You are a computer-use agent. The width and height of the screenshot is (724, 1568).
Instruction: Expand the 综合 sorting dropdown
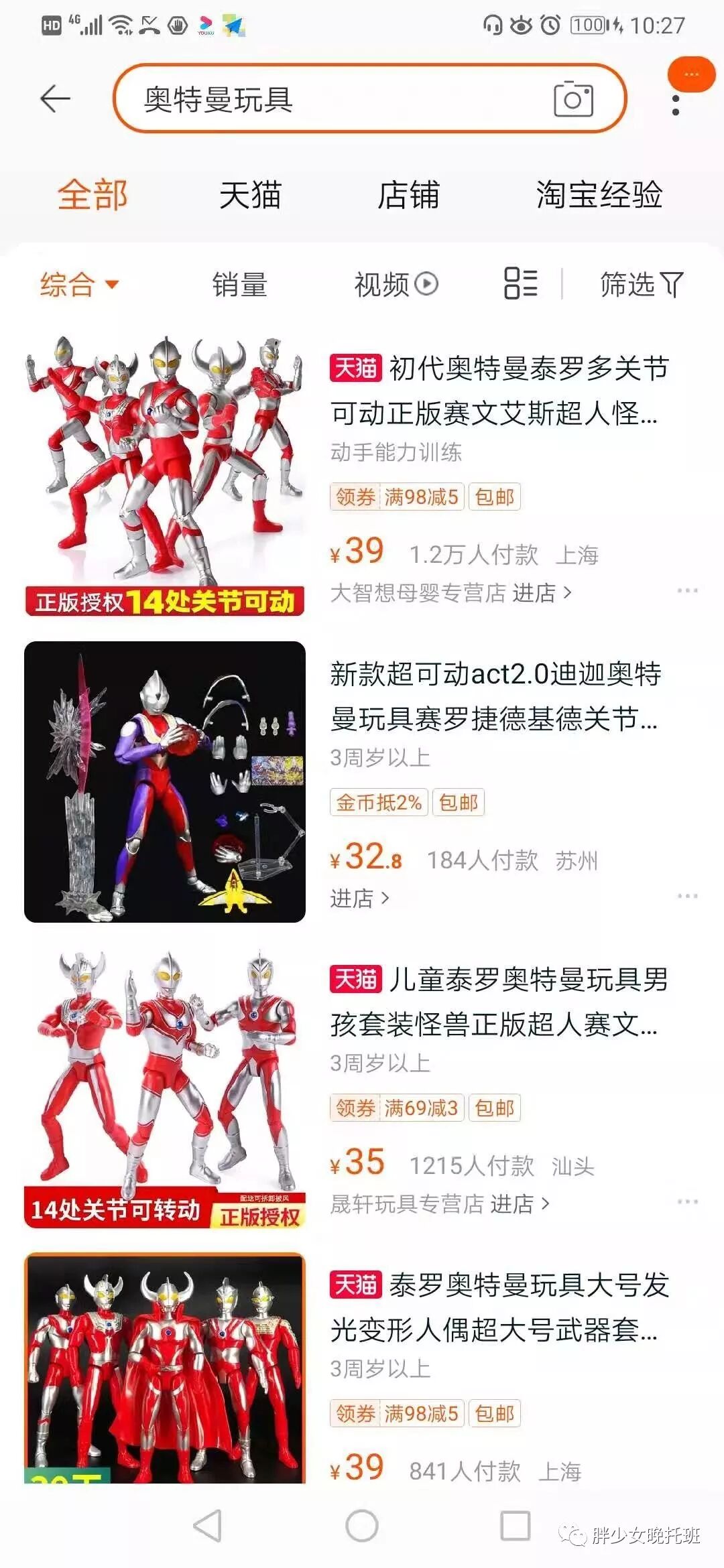point(79,284)
